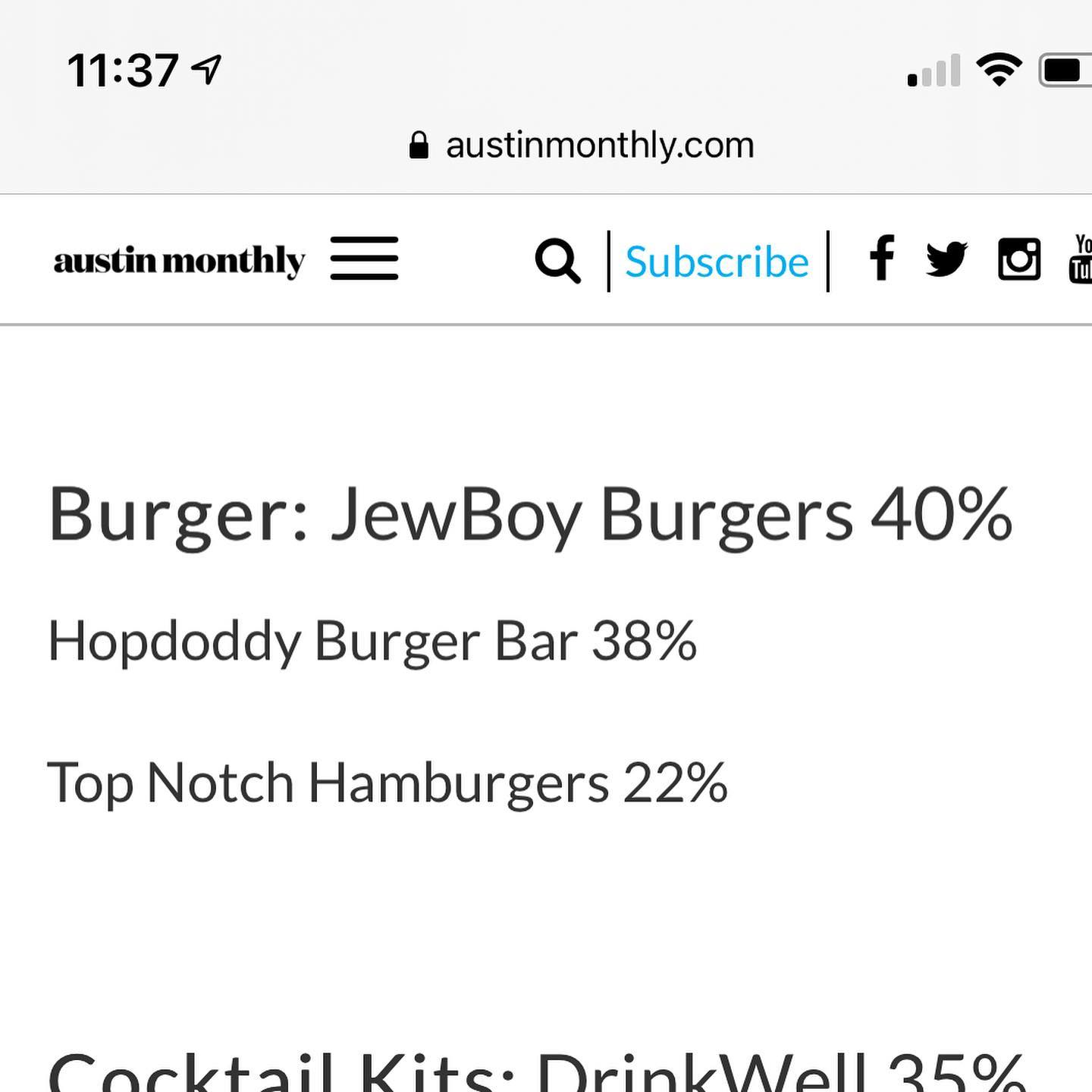Tap the austinmonthly.com address bar
This screenshot has height=1092, width=1092.
coord(581,146)
